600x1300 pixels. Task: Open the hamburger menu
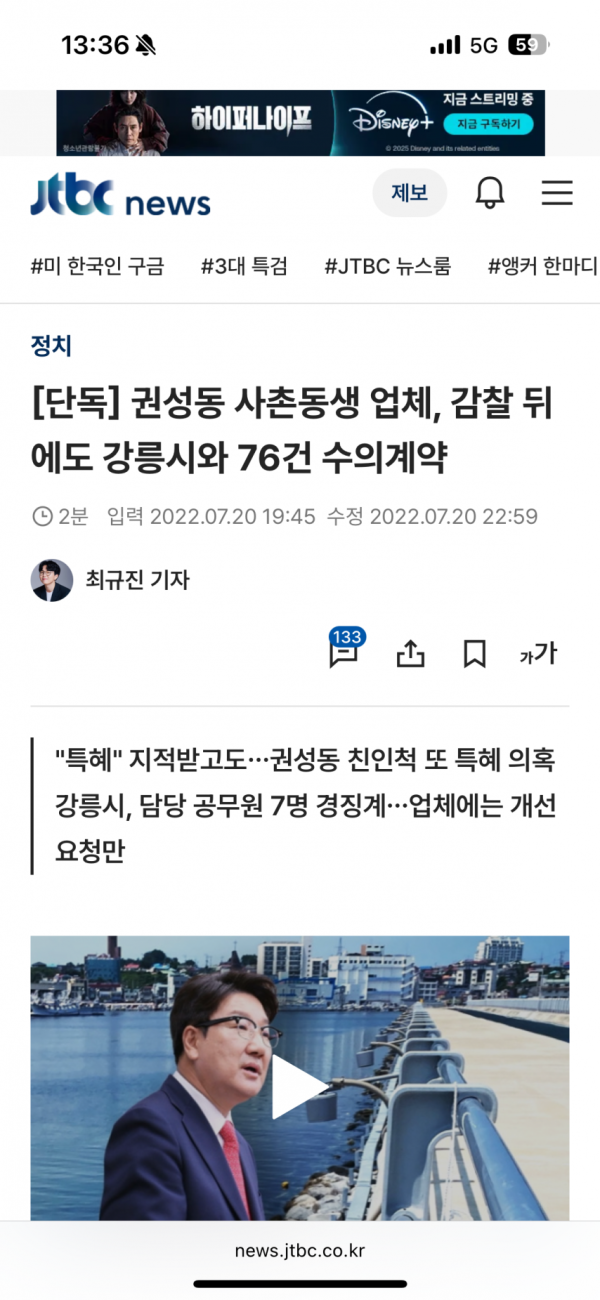click(557, 193)
